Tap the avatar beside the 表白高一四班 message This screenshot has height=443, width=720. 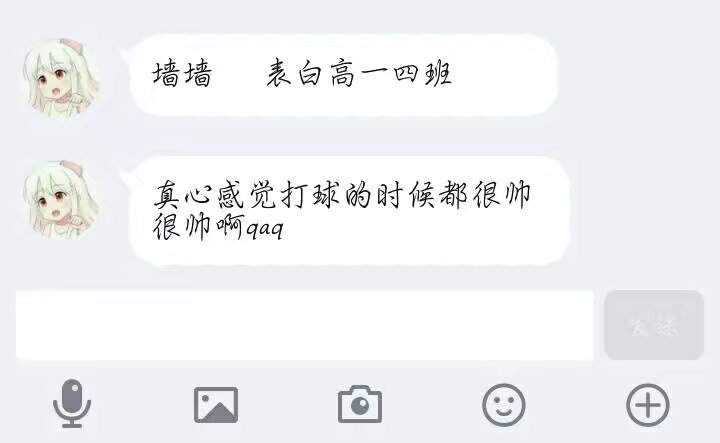tap(61, 76)
